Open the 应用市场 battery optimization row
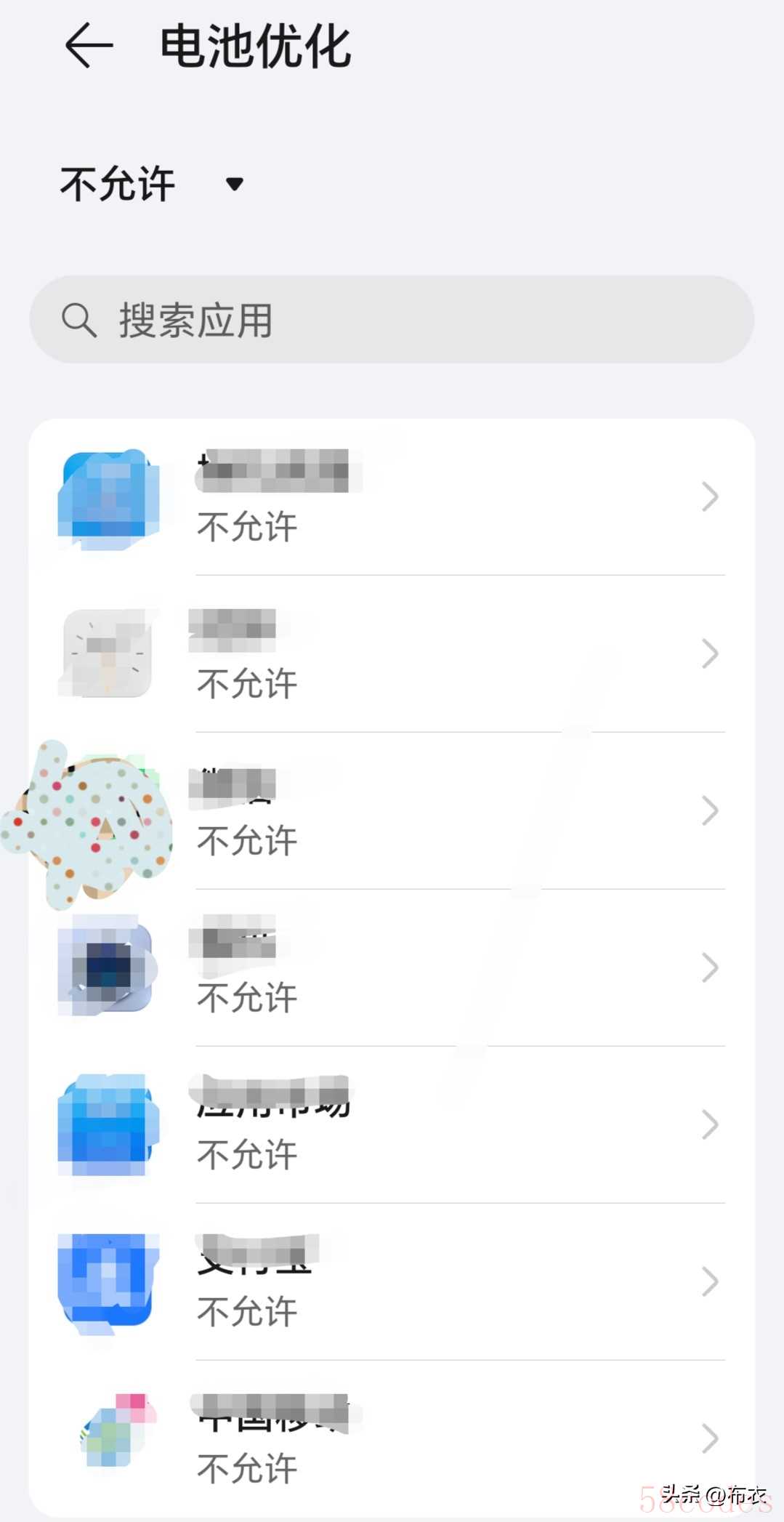784x1522 pixels. (x=391, y=1125)
